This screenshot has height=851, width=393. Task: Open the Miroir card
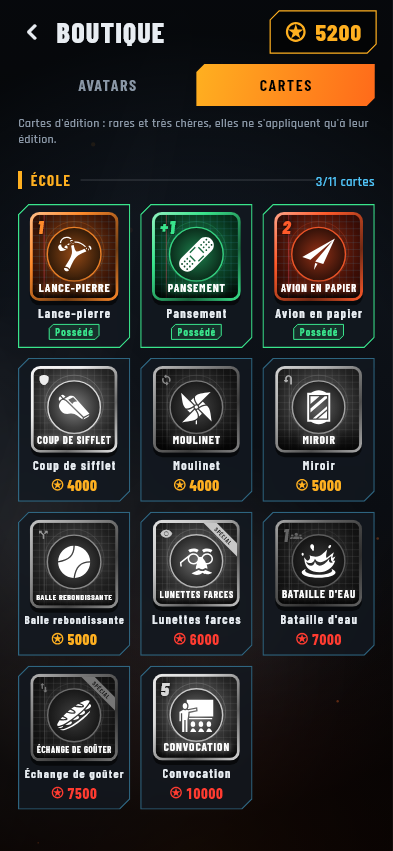point(319,430)
